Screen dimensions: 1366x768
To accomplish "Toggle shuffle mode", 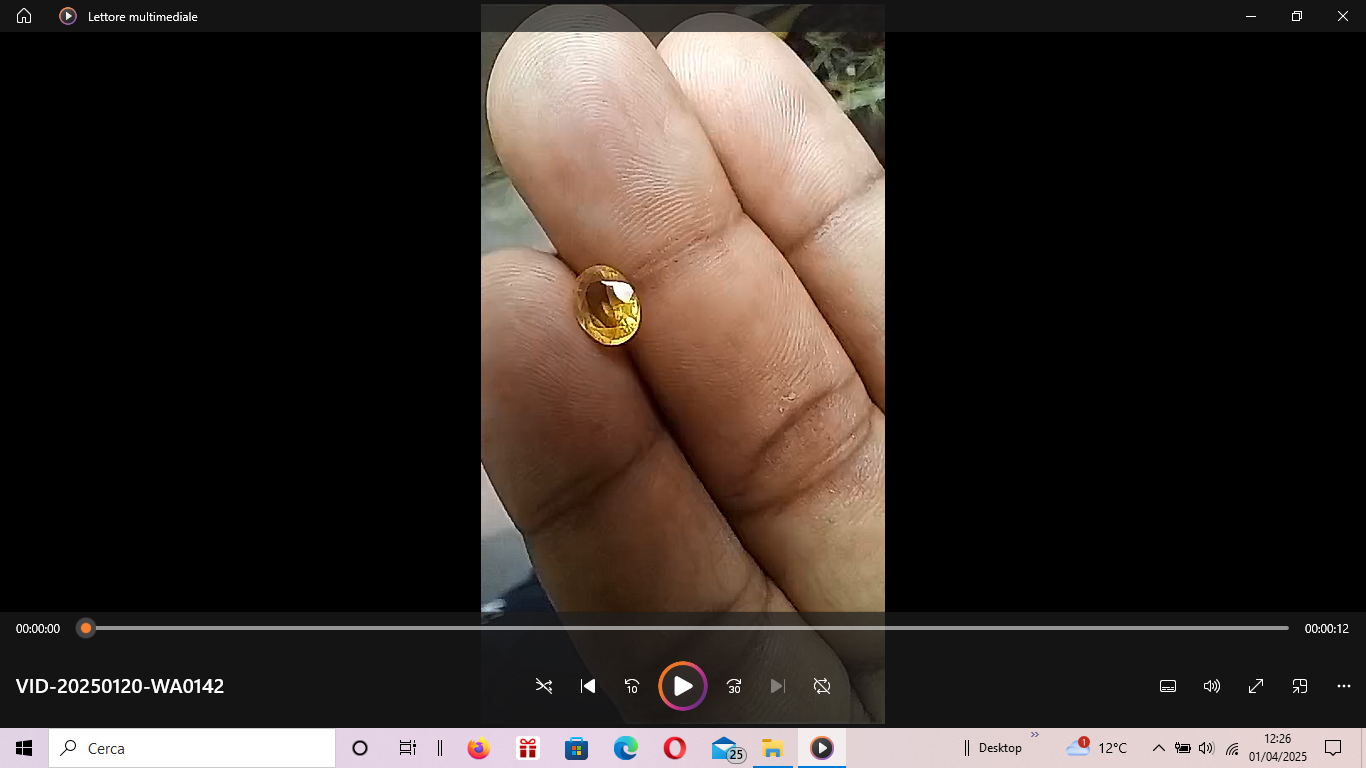I will (x=544, y=686).
